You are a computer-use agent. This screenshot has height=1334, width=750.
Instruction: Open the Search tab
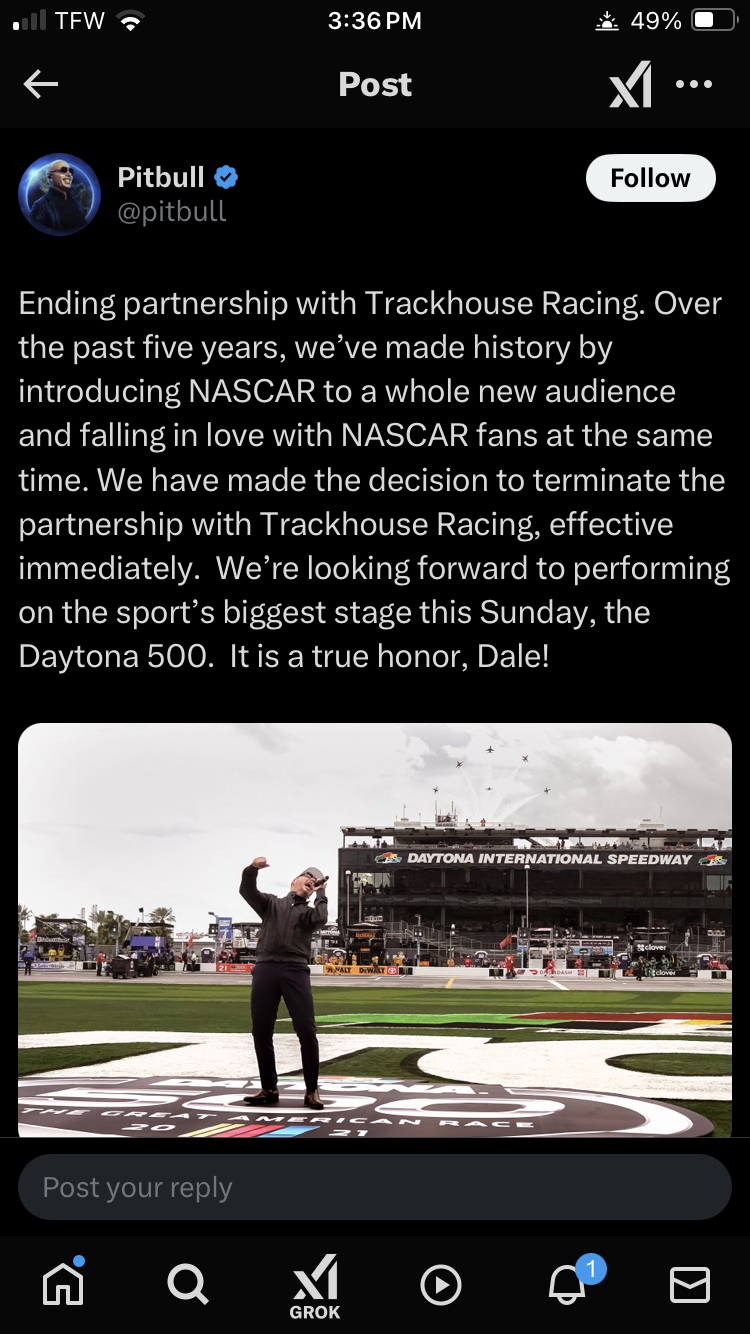pyautogui.click(x=188, y=1284)
